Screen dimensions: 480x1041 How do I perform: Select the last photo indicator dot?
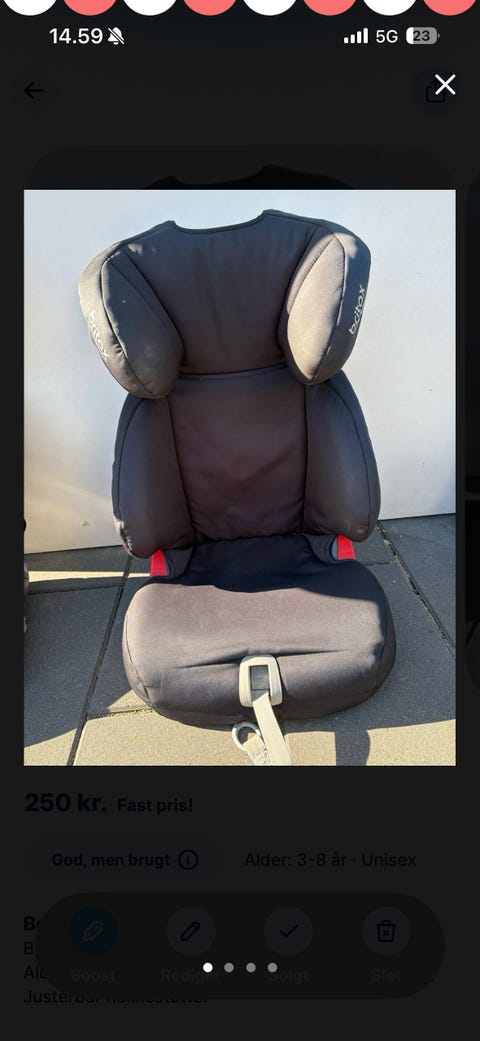click(272, 967)
